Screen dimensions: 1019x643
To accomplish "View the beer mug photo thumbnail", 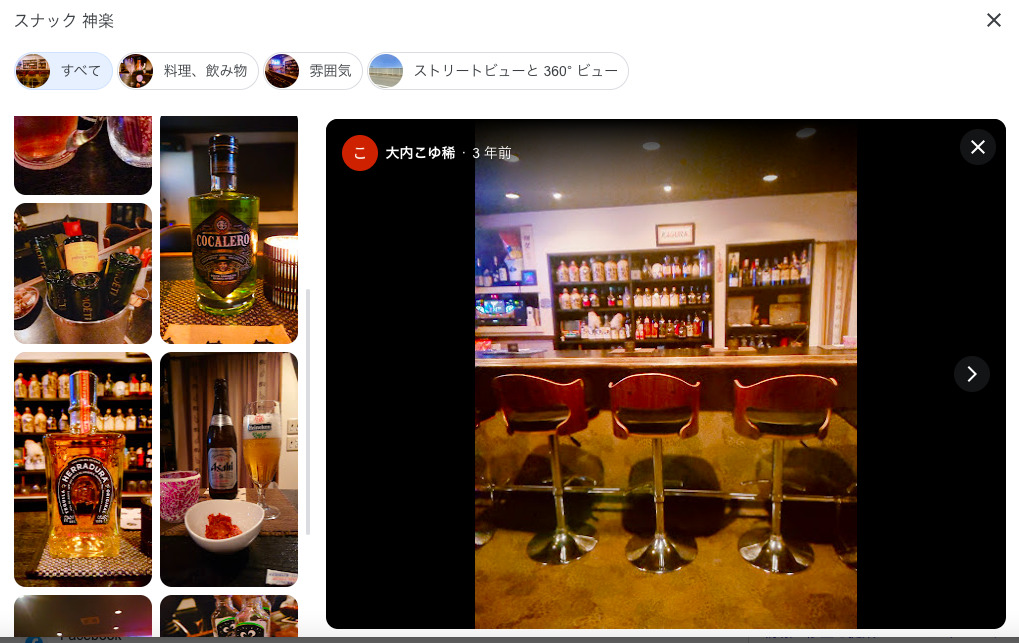I will (x=83, y=153).
